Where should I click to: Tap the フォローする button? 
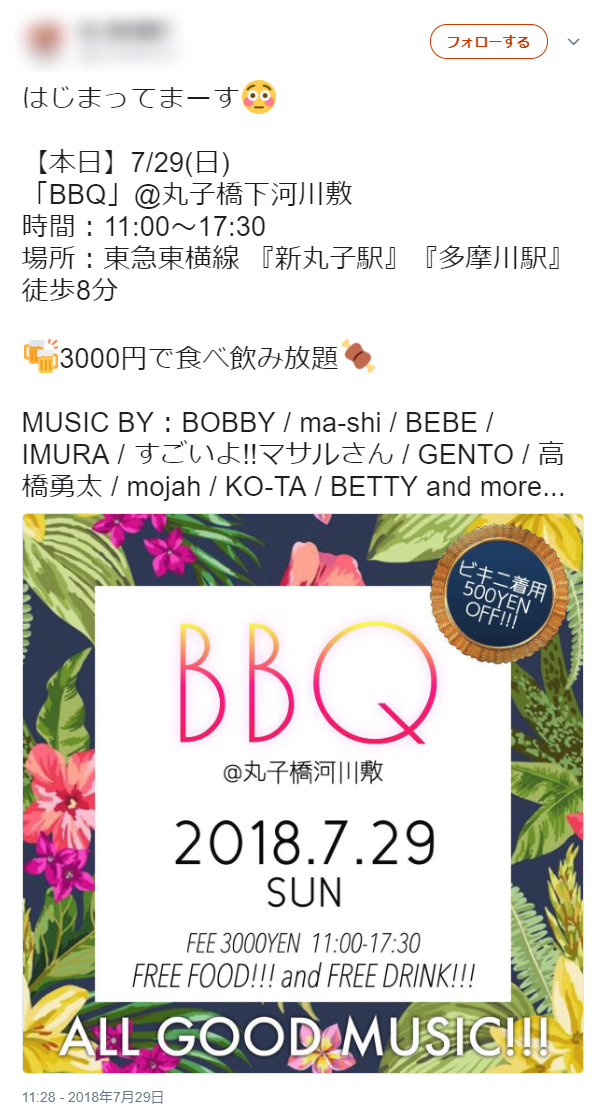point(488,42)
